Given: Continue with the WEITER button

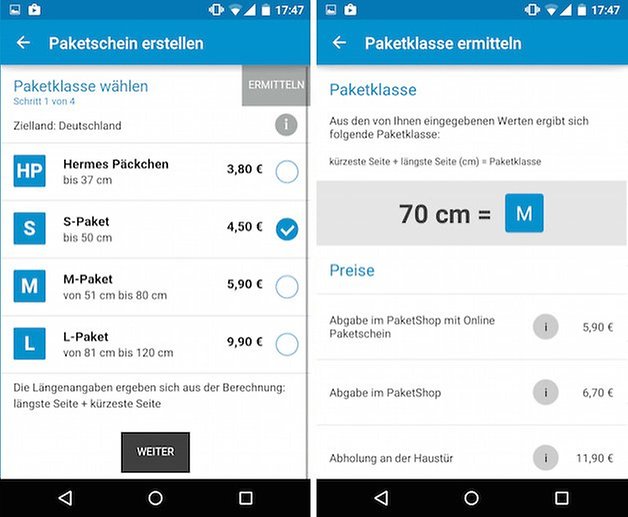Looking at the screenshot, I should 155,452.
